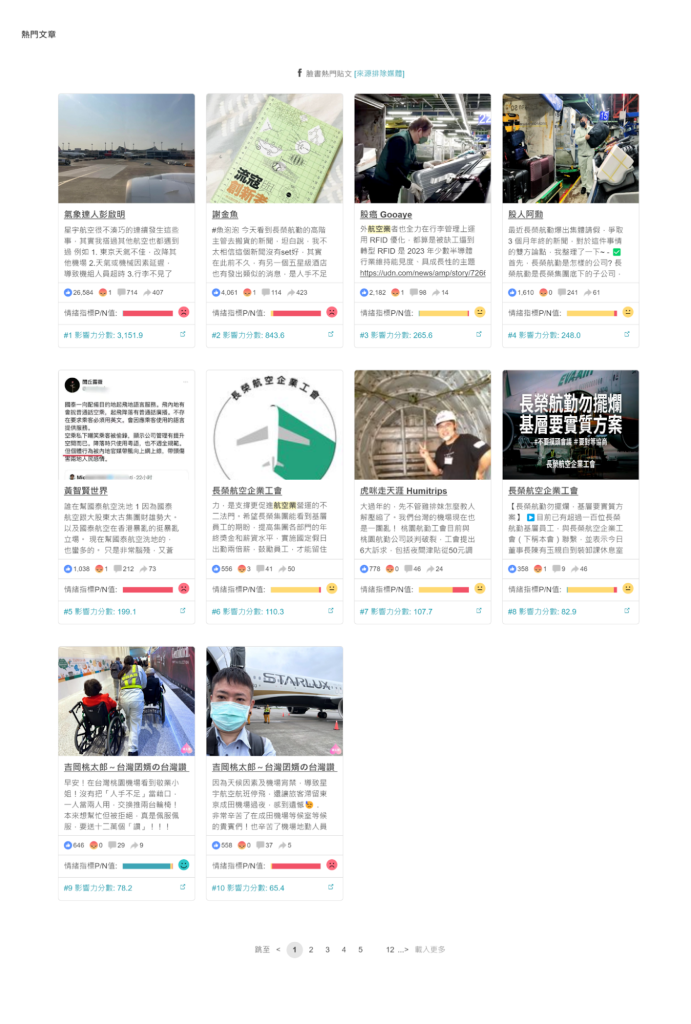Jump to last page 12
Viewport: 691px width, 1024px height.
click(x=390, y=949)
